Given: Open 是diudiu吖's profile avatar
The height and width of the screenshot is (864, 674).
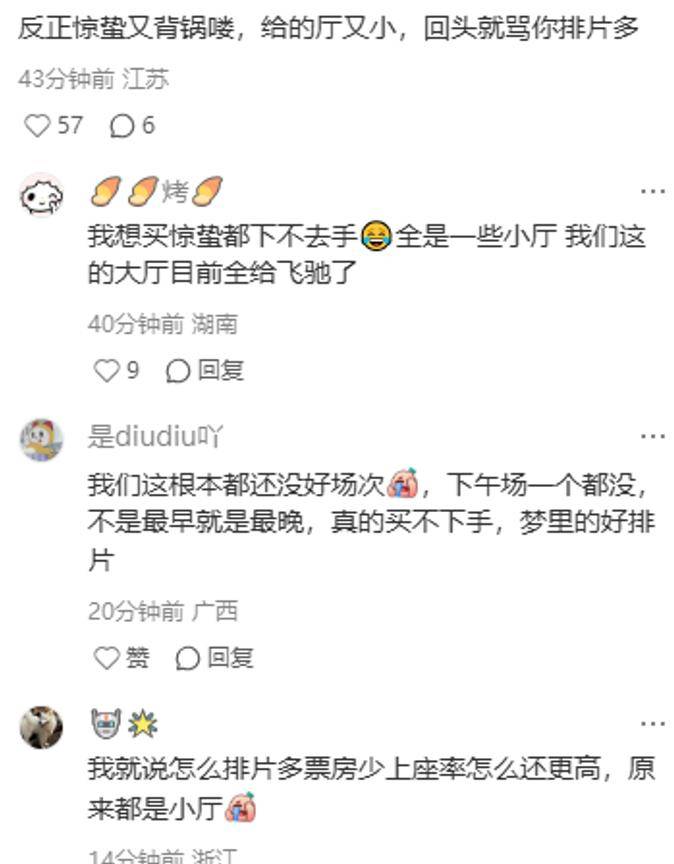Looking at the screenshot, I should tap(41, 438).
